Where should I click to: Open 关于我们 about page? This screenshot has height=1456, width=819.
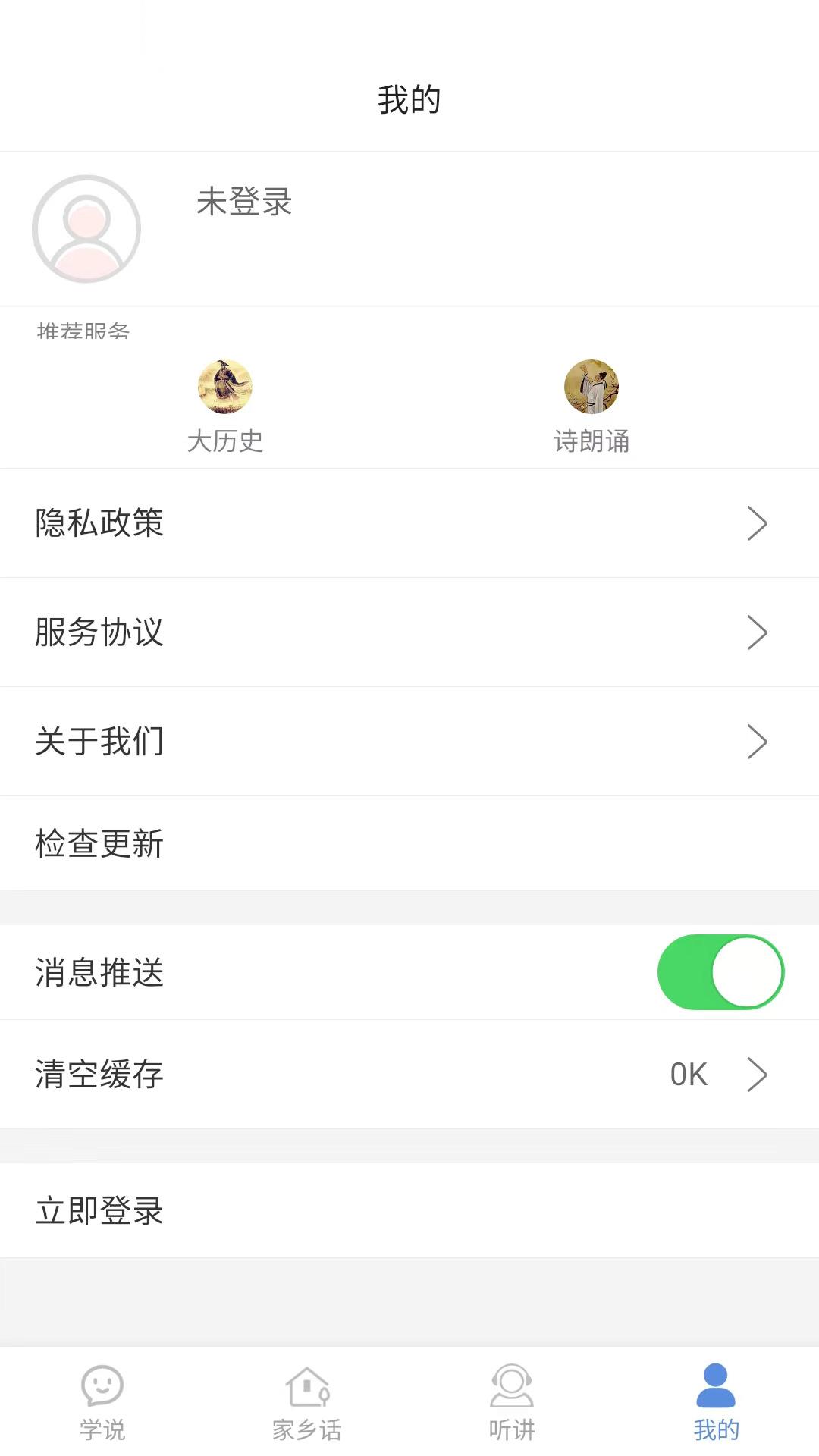tap(409, 742)
